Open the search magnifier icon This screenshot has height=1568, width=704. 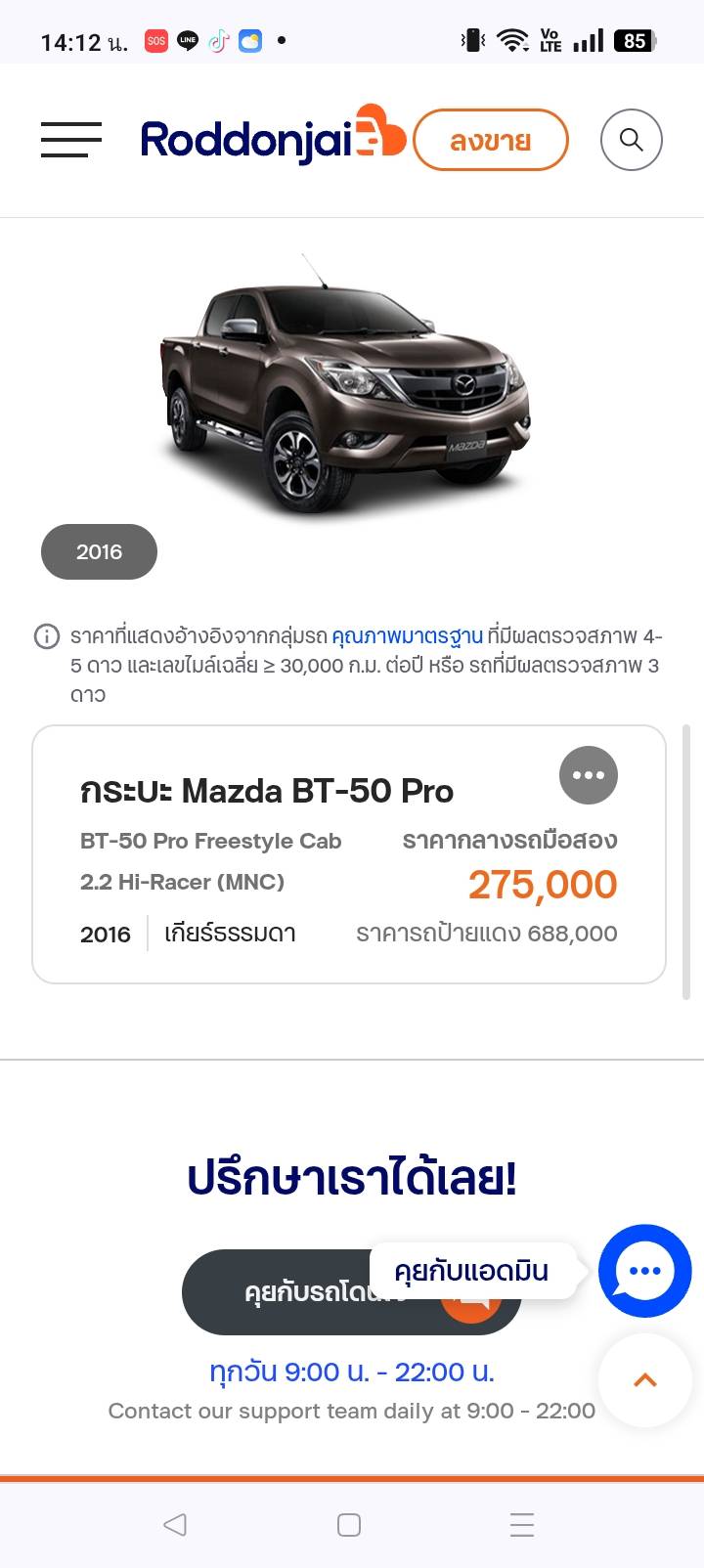[632, 141]
